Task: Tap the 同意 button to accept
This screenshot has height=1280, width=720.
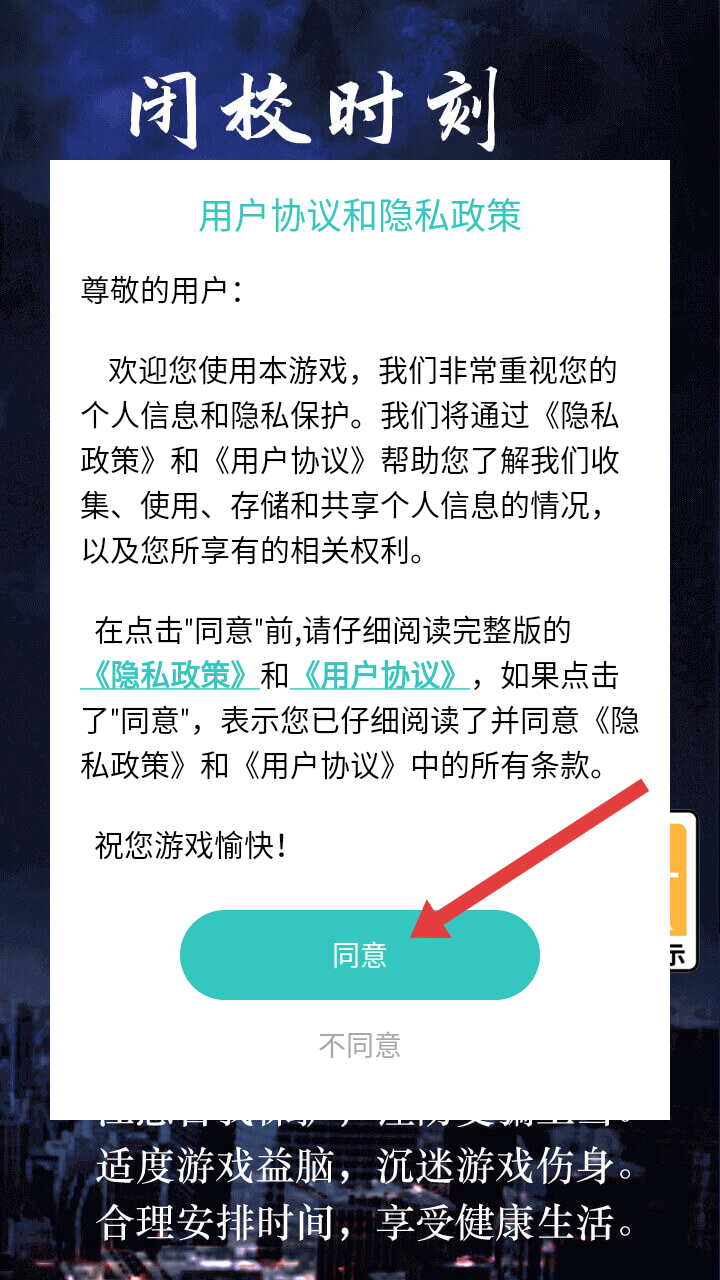Action: click(x=360, y=955)
